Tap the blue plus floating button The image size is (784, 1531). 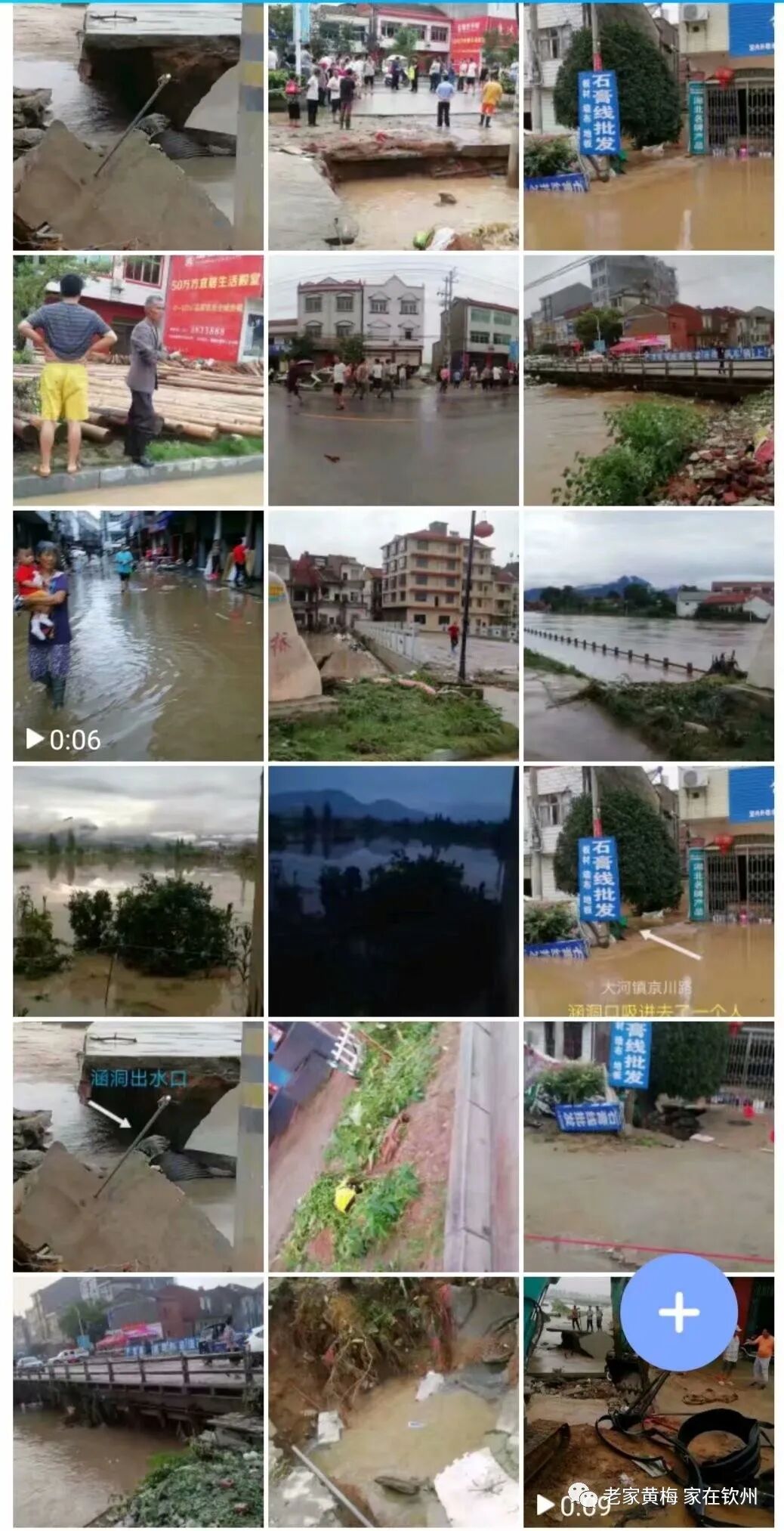coord(678,1313)
